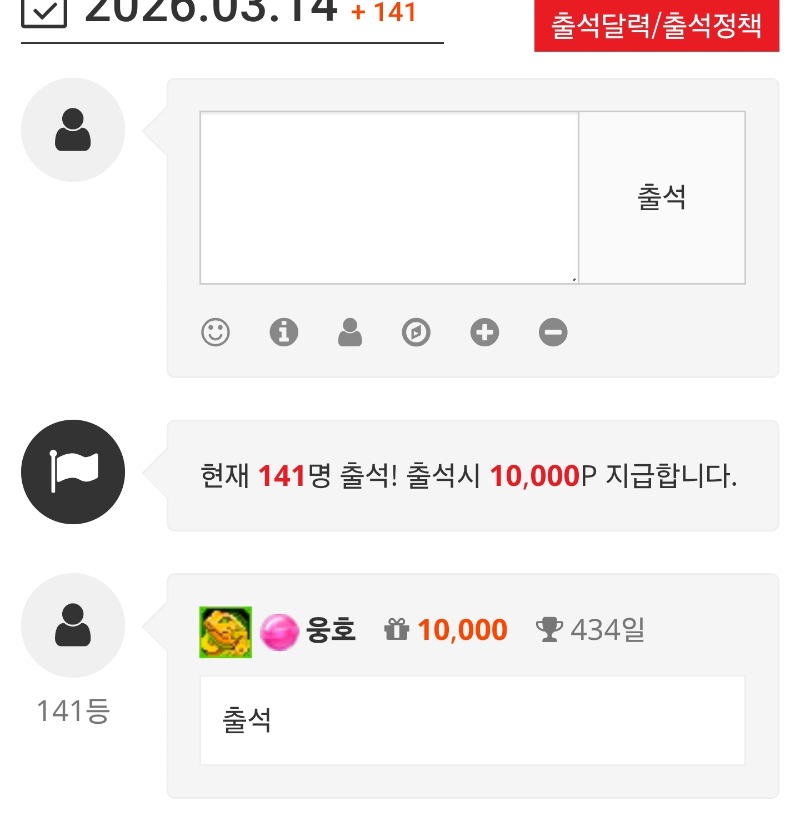Focus the attendance message text box
This screenshot has width=800, height=835.
pos(389,197)
